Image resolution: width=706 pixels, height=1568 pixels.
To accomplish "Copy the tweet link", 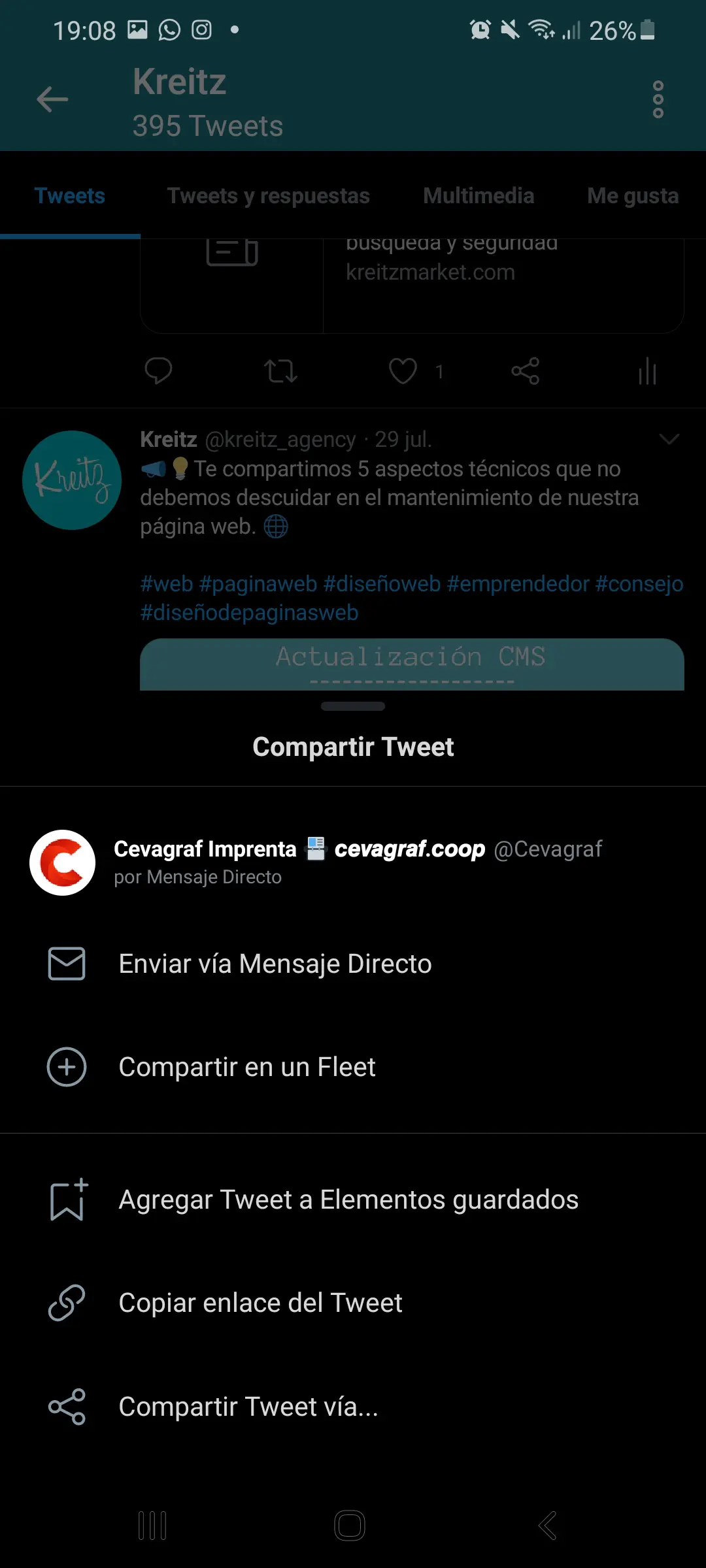I will point(260,1303).
